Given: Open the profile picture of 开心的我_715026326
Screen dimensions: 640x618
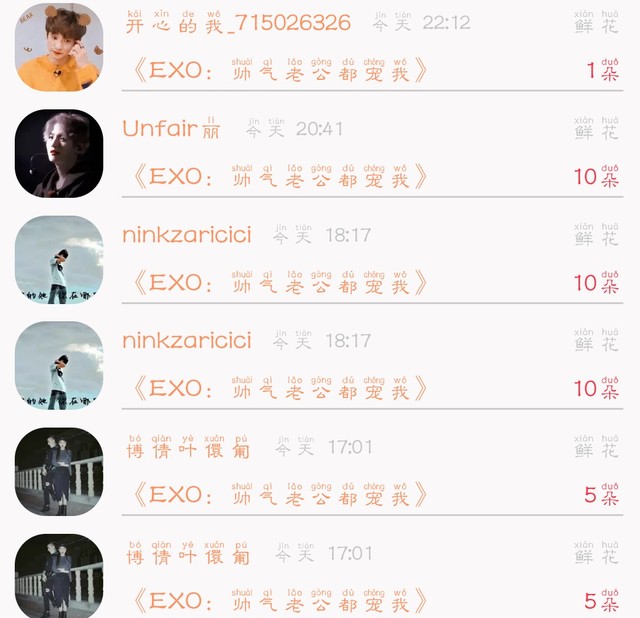Looking at the screenshot, I should pos(59,47).
